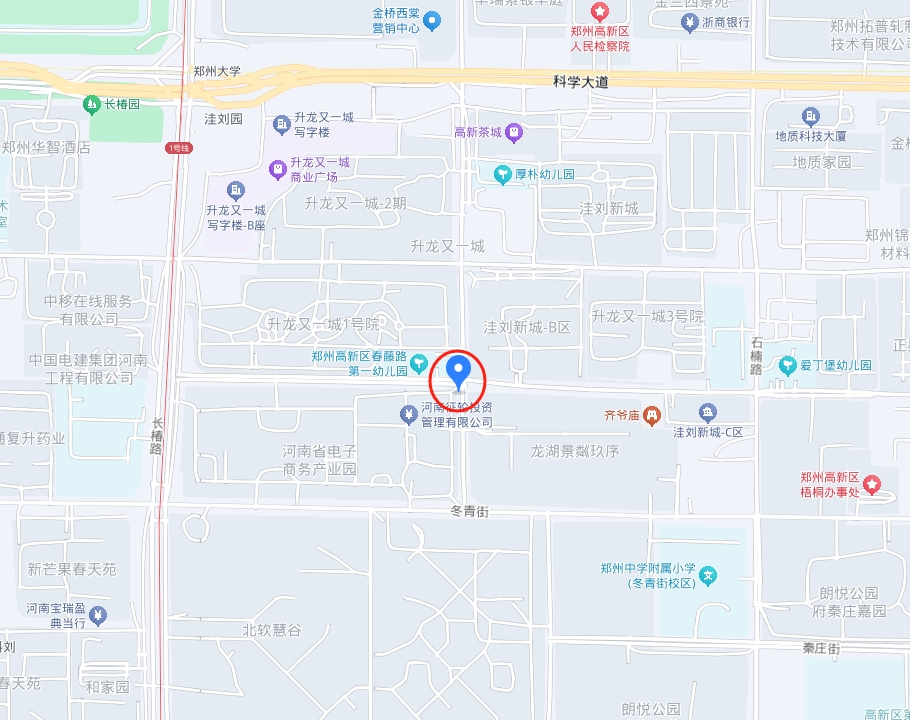
Task: Select the 郑州高新区梧桐办事处 marker
Action: click(x=872, y=485)
